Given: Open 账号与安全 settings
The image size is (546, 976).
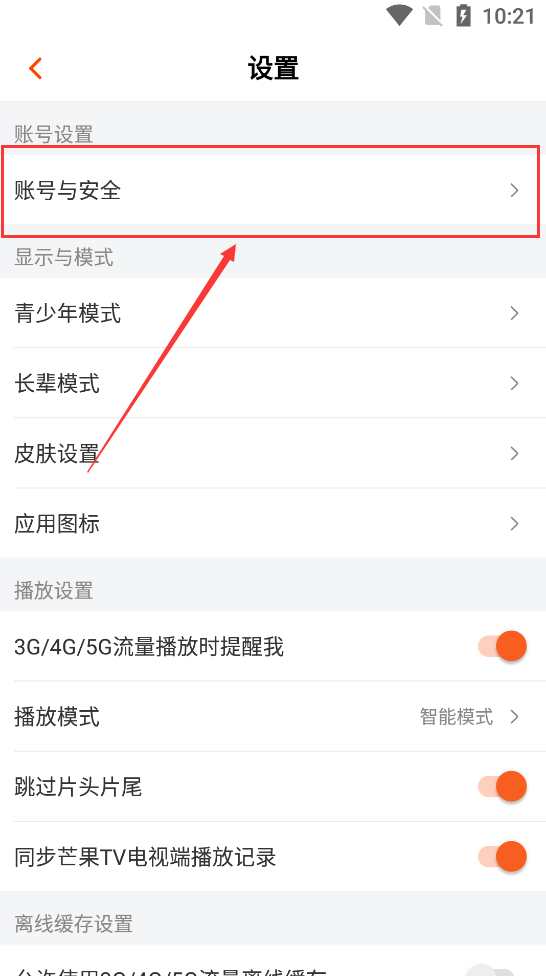Looking at the screenshot, I should 273,190.
